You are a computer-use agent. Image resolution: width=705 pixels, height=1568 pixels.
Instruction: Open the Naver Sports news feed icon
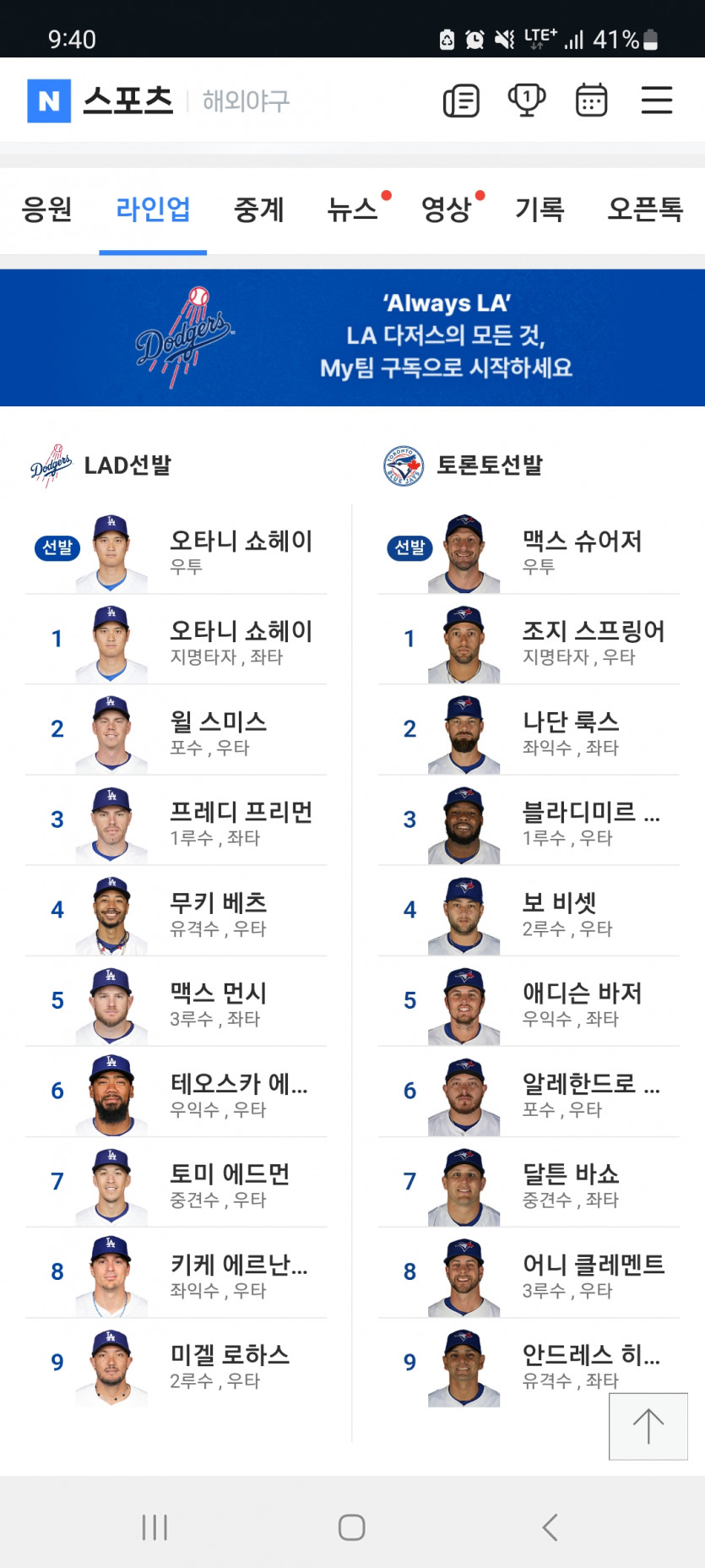[460, 99]
